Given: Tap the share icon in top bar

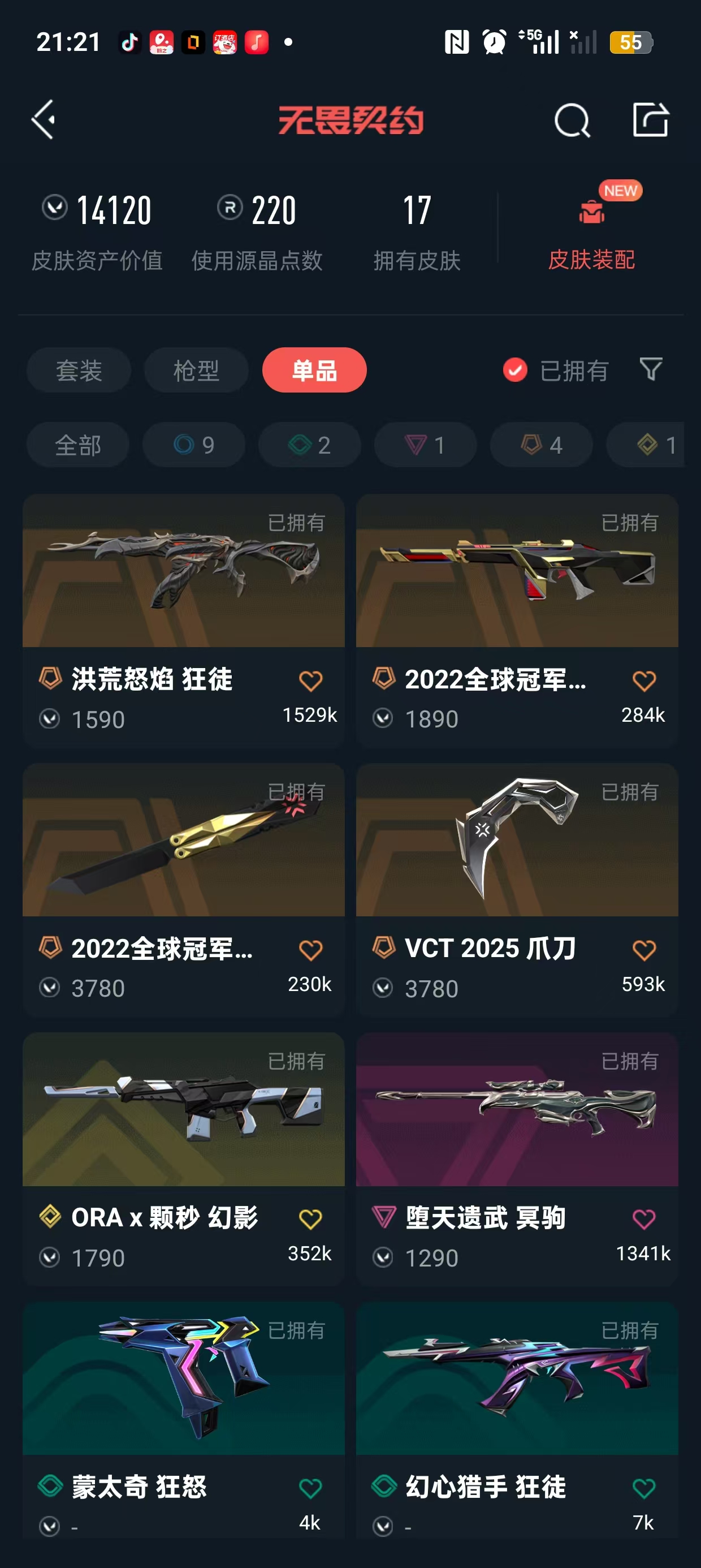Looking at the screenshot, I should 651,119.
